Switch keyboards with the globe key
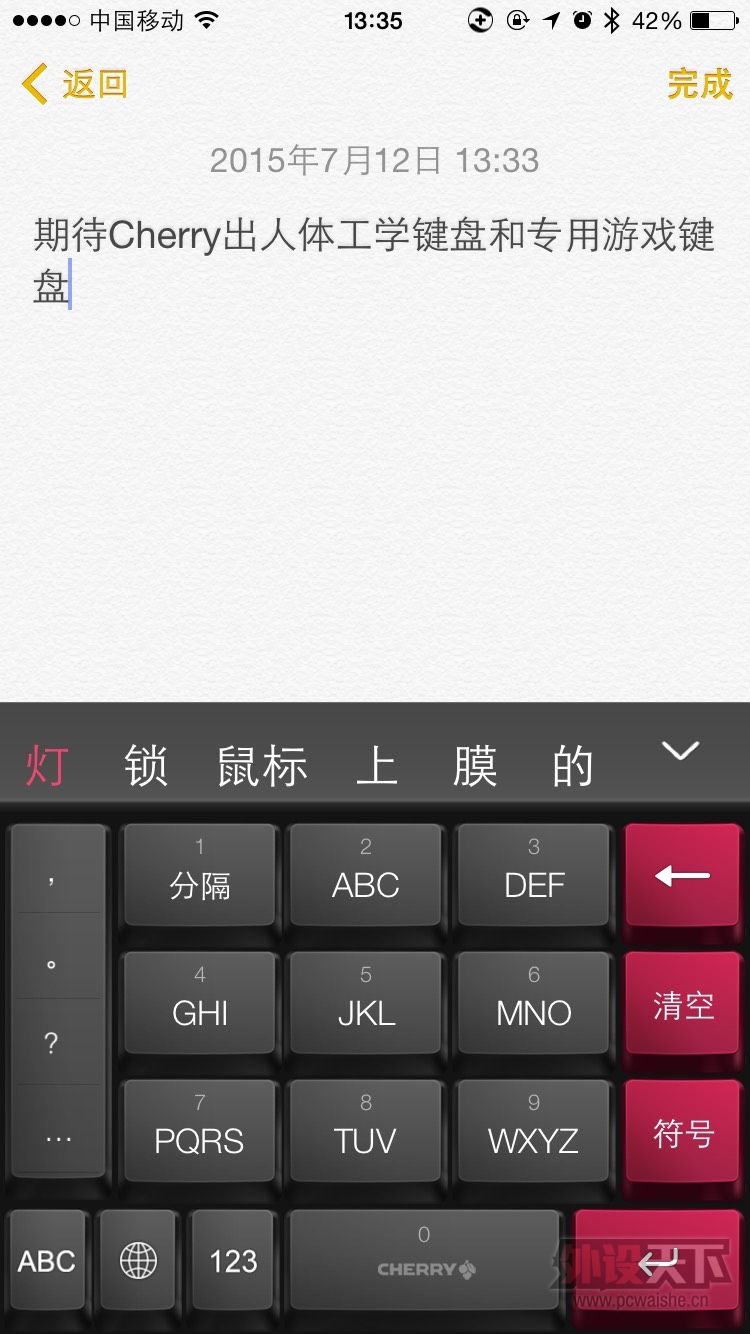The height and width of the screenshot is (1334, 750). 138,1261
